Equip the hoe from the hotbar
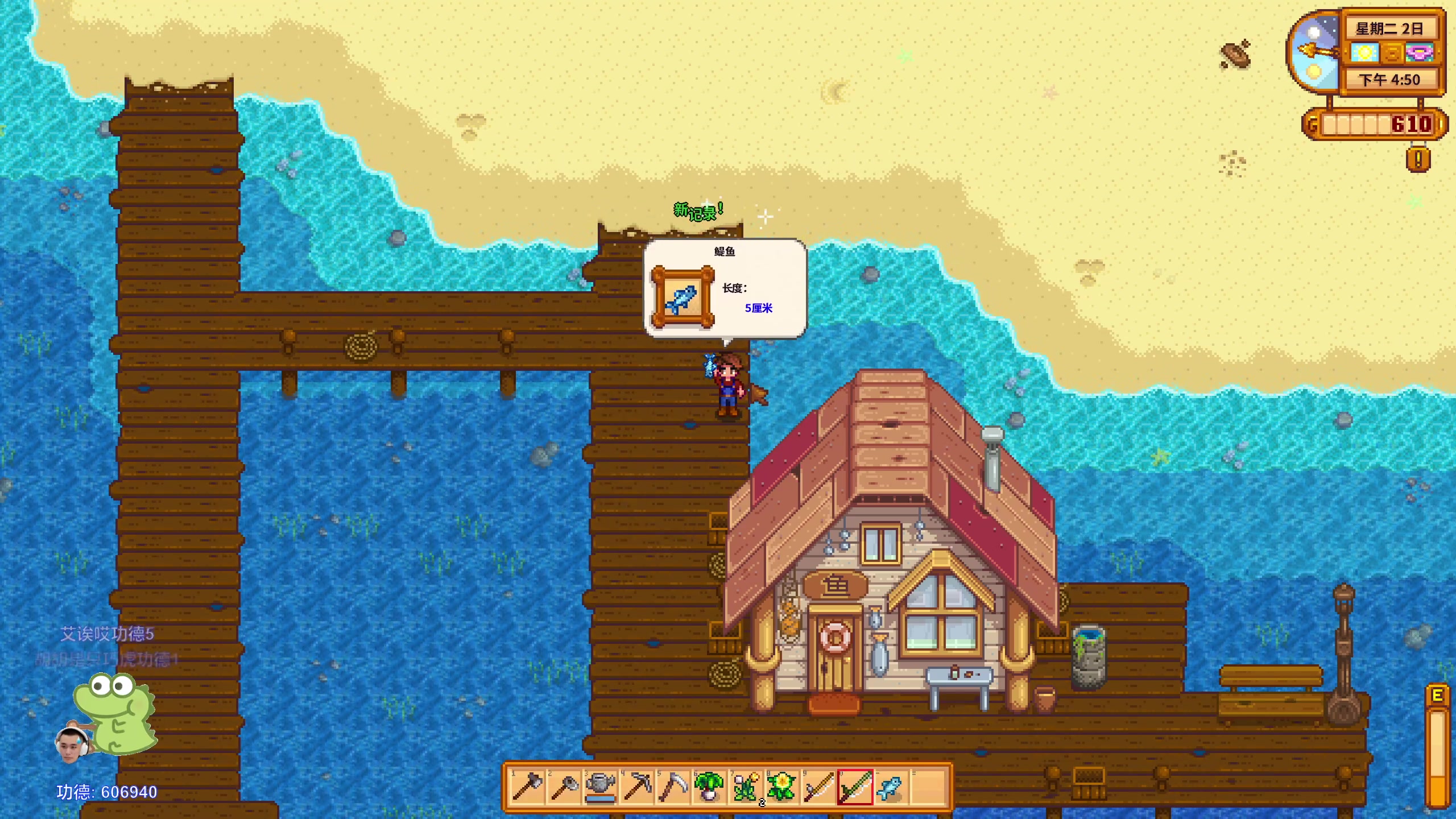 [564, 787]
